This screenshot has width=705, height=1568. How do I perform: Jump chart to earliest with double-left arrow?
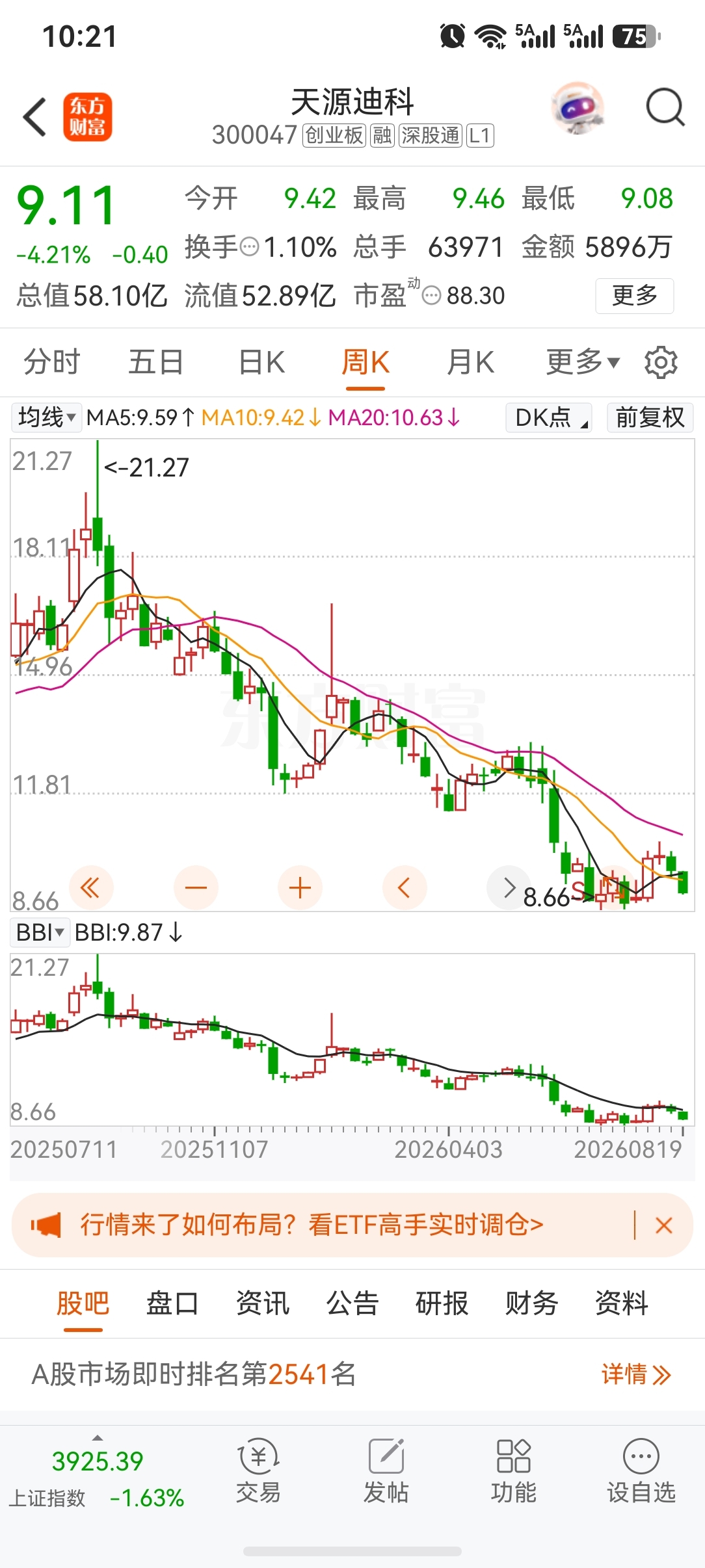(90, 887)
